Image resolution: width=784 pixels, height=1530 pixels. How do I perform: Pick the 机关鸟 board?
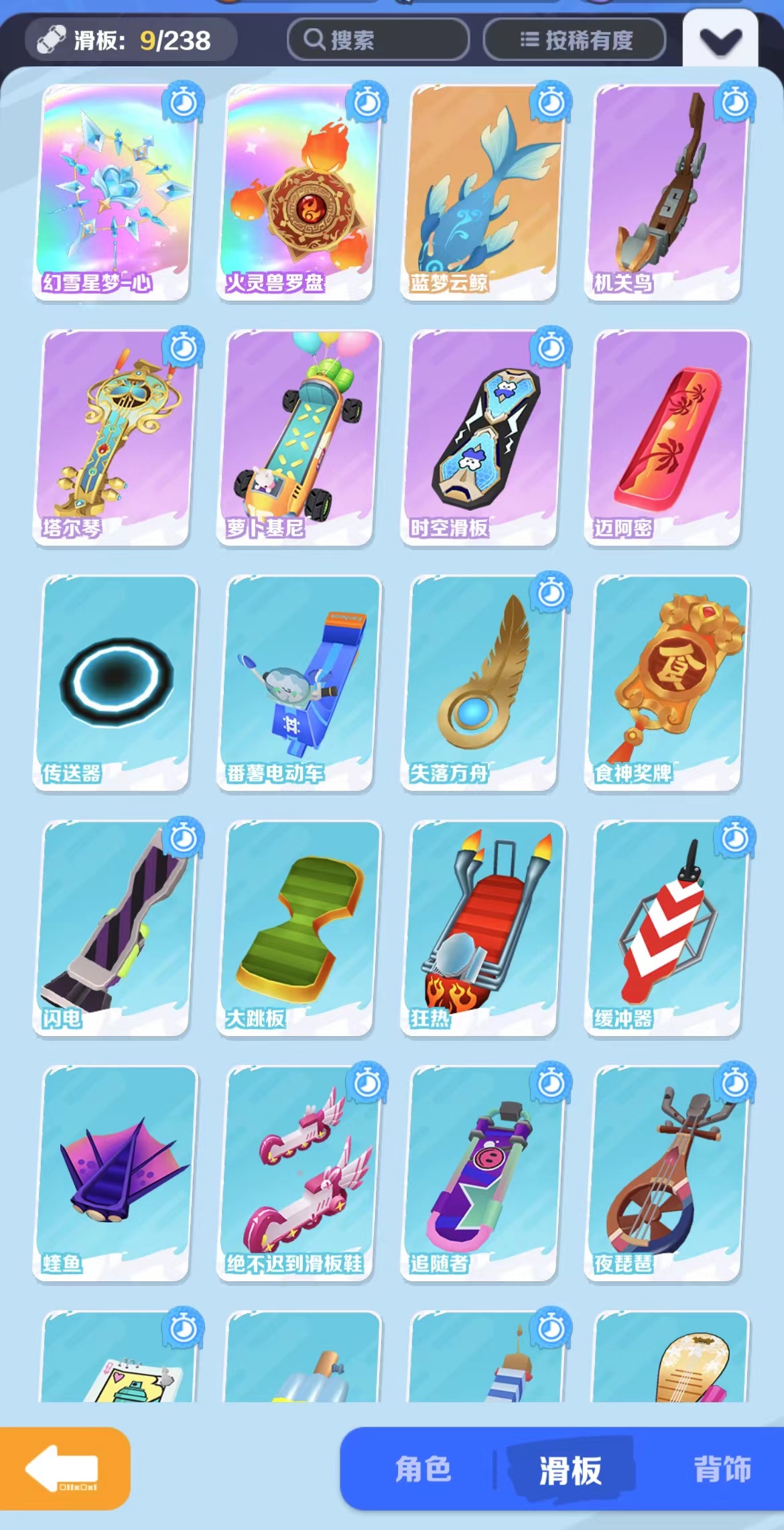point(667,191)
